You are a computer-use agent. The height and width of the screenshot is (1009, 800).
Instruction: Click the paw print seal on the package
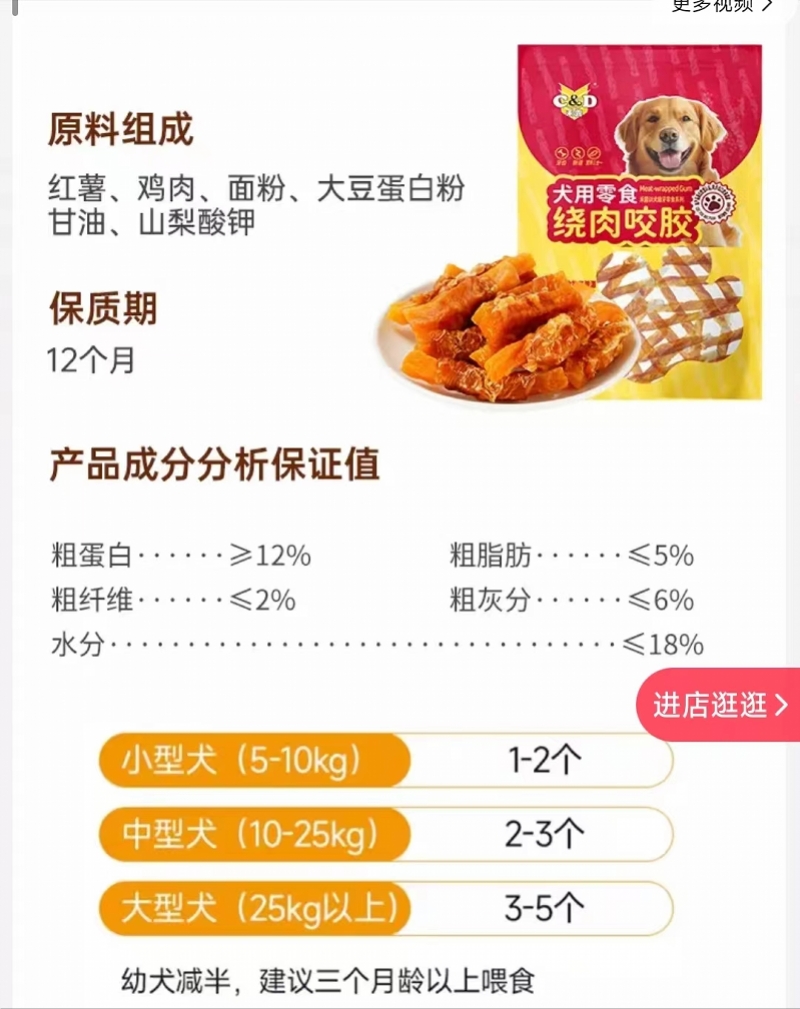(x=713, y=201)
